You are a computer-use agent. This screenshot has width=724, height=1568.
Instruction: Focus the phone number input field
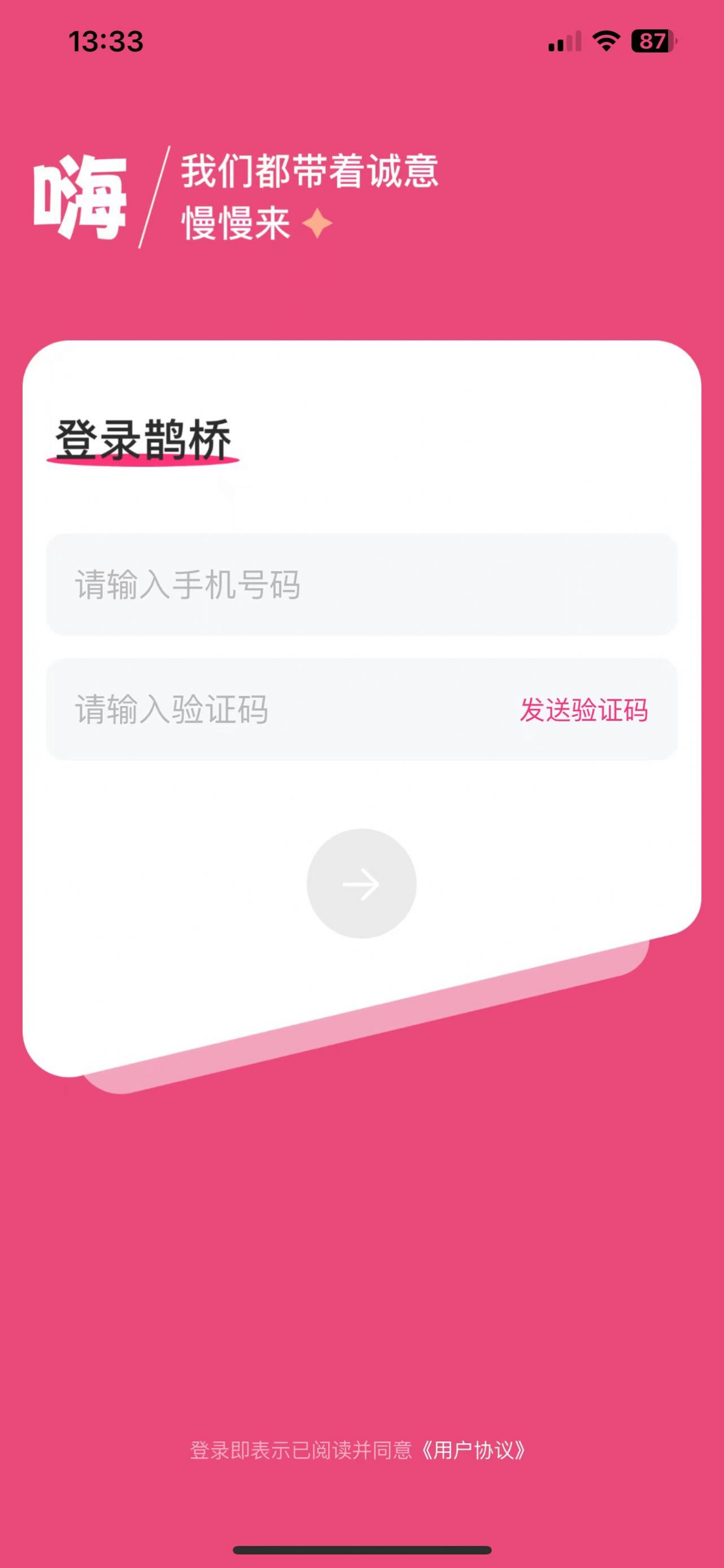[x=361, y=585]
